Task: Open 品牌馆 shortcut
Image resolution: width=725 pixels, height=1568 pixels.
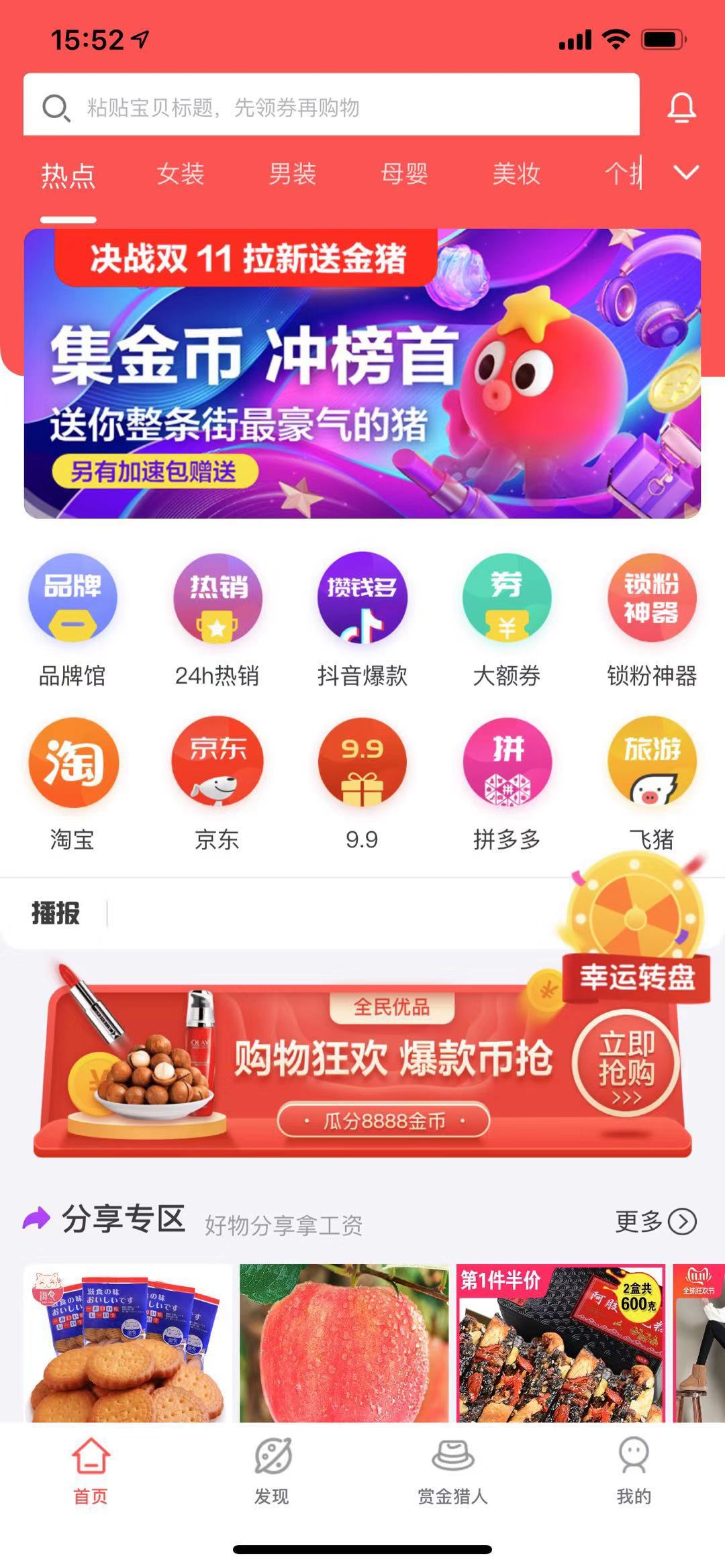Action: tap(72, 619)
